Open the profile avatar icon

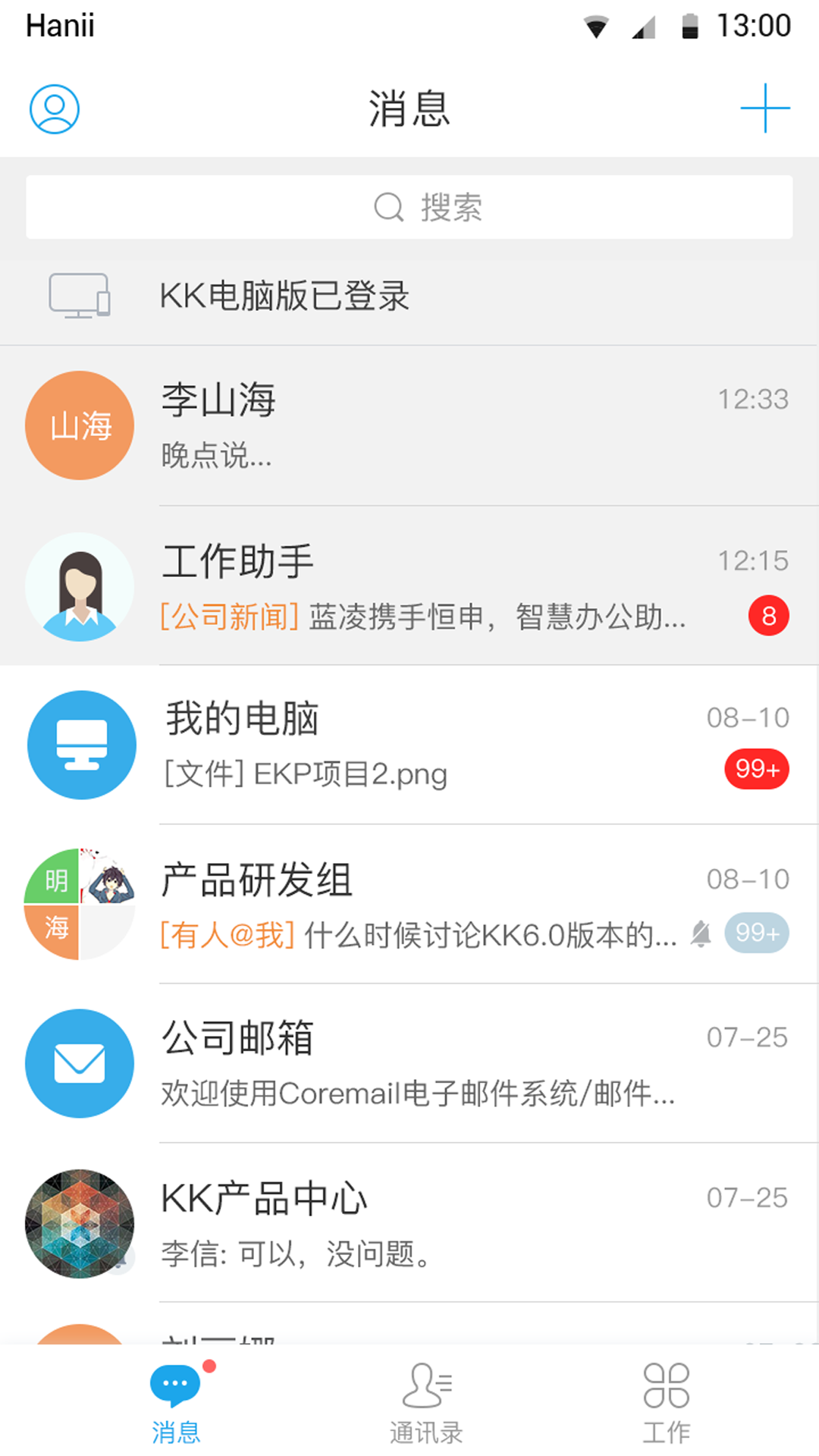click(x=54, y=109)
